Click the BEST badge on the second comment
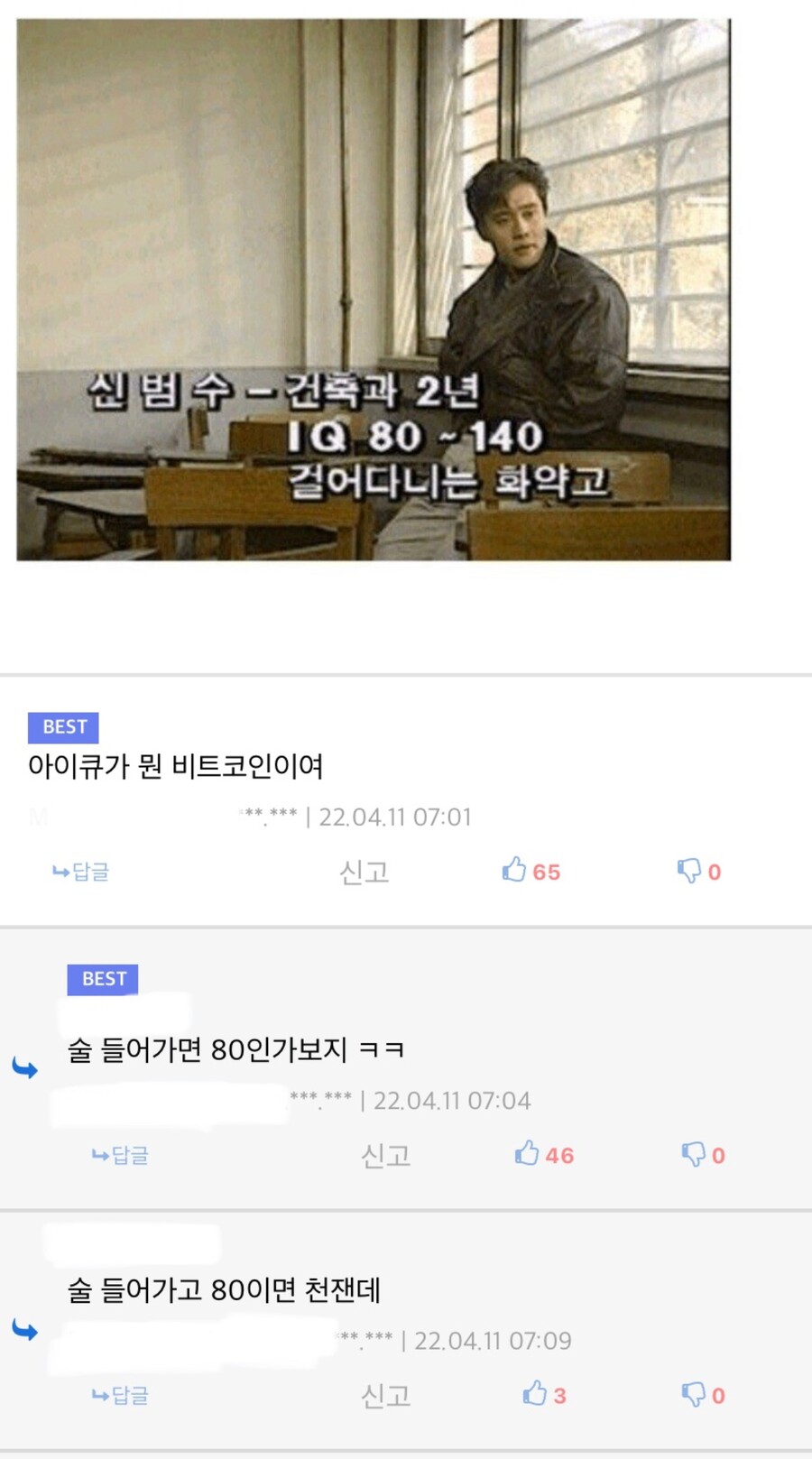The width and height of the screenshot is (812, 1459). 102,979
